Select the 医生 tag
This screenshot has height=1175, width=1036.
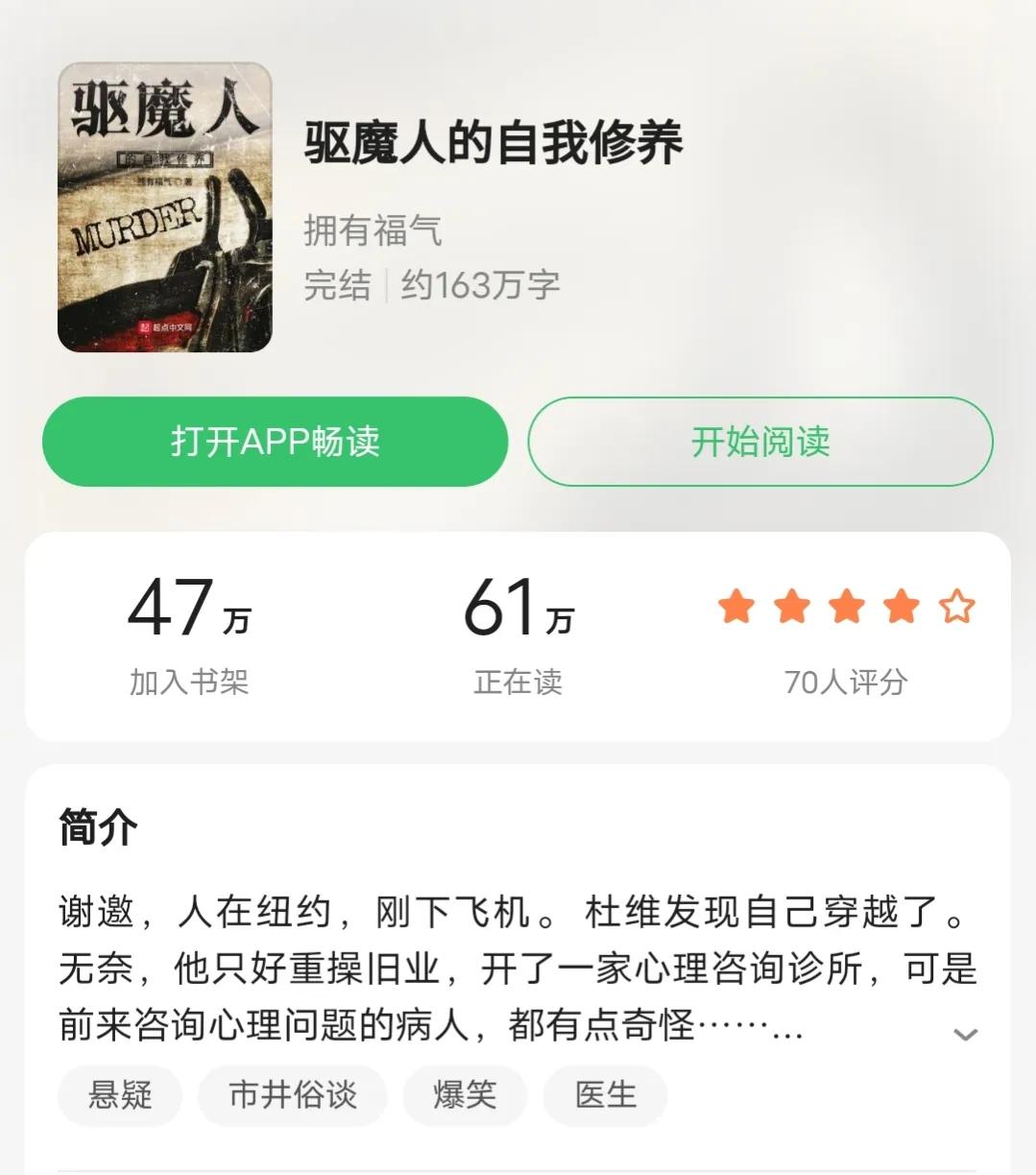click(604, 1096)
